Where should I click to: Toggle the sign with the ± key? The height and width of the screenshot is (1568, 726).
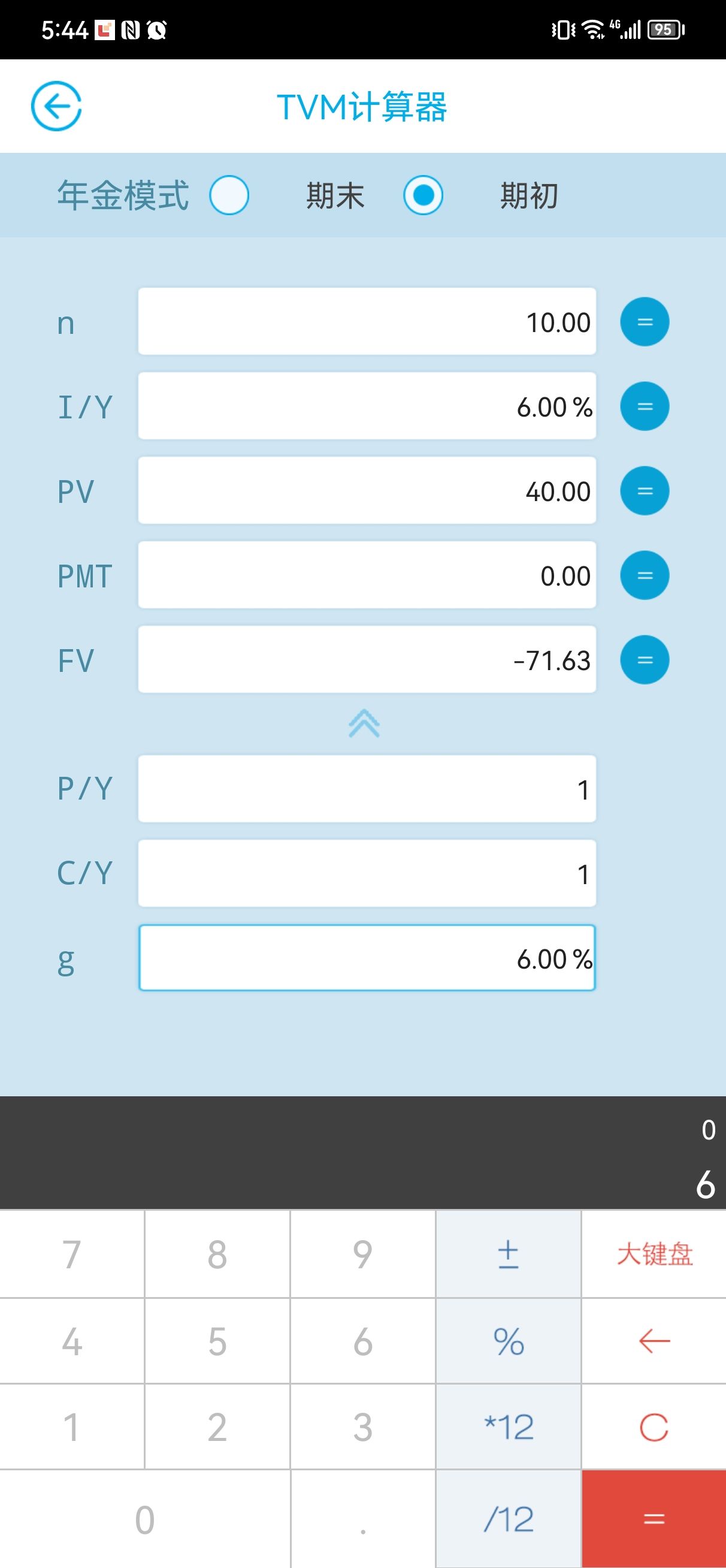point(509,1255)
